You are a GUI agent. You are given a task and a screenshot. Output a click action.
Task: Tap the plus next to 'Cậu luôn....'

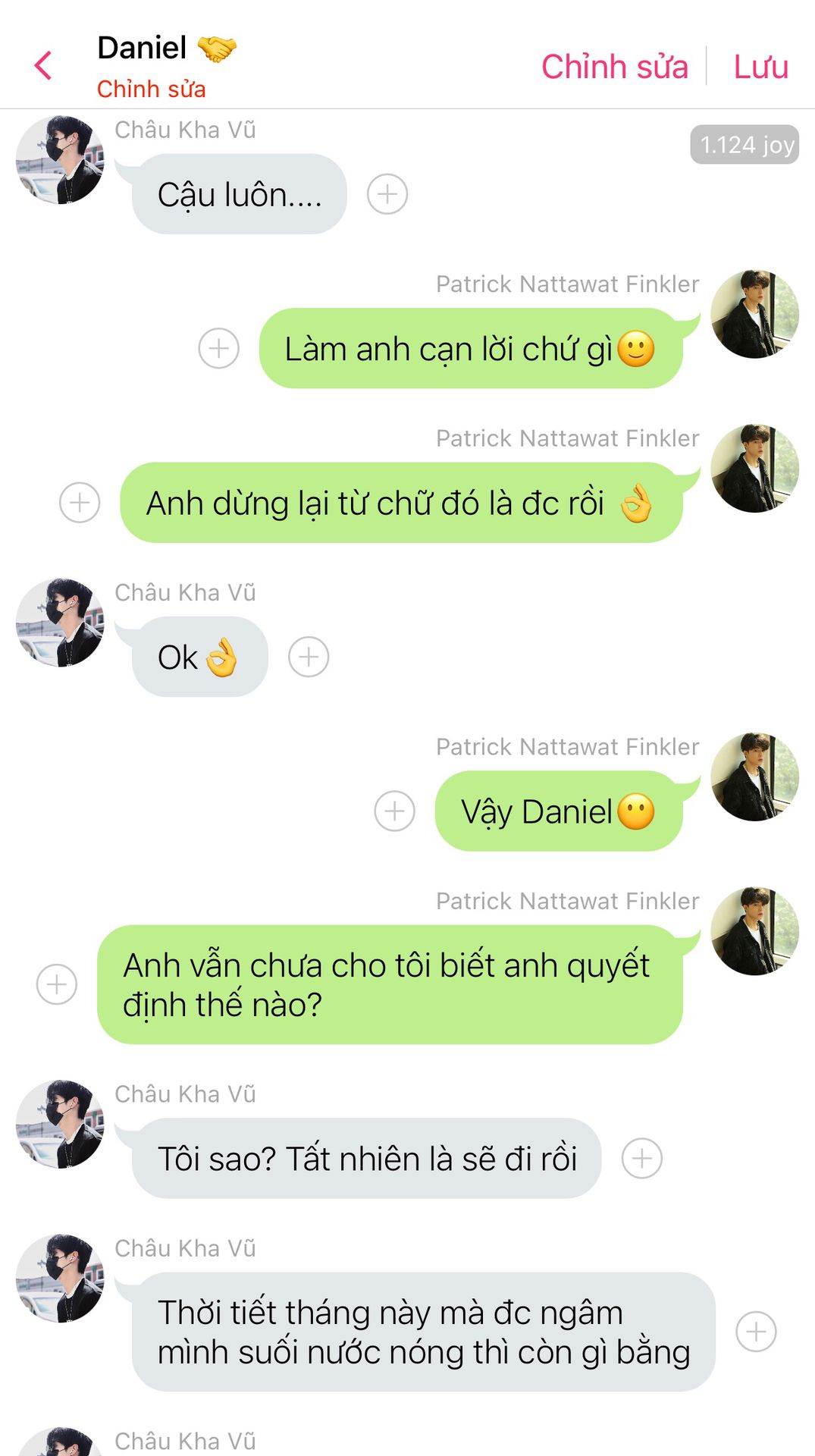[x=387, y=194]
